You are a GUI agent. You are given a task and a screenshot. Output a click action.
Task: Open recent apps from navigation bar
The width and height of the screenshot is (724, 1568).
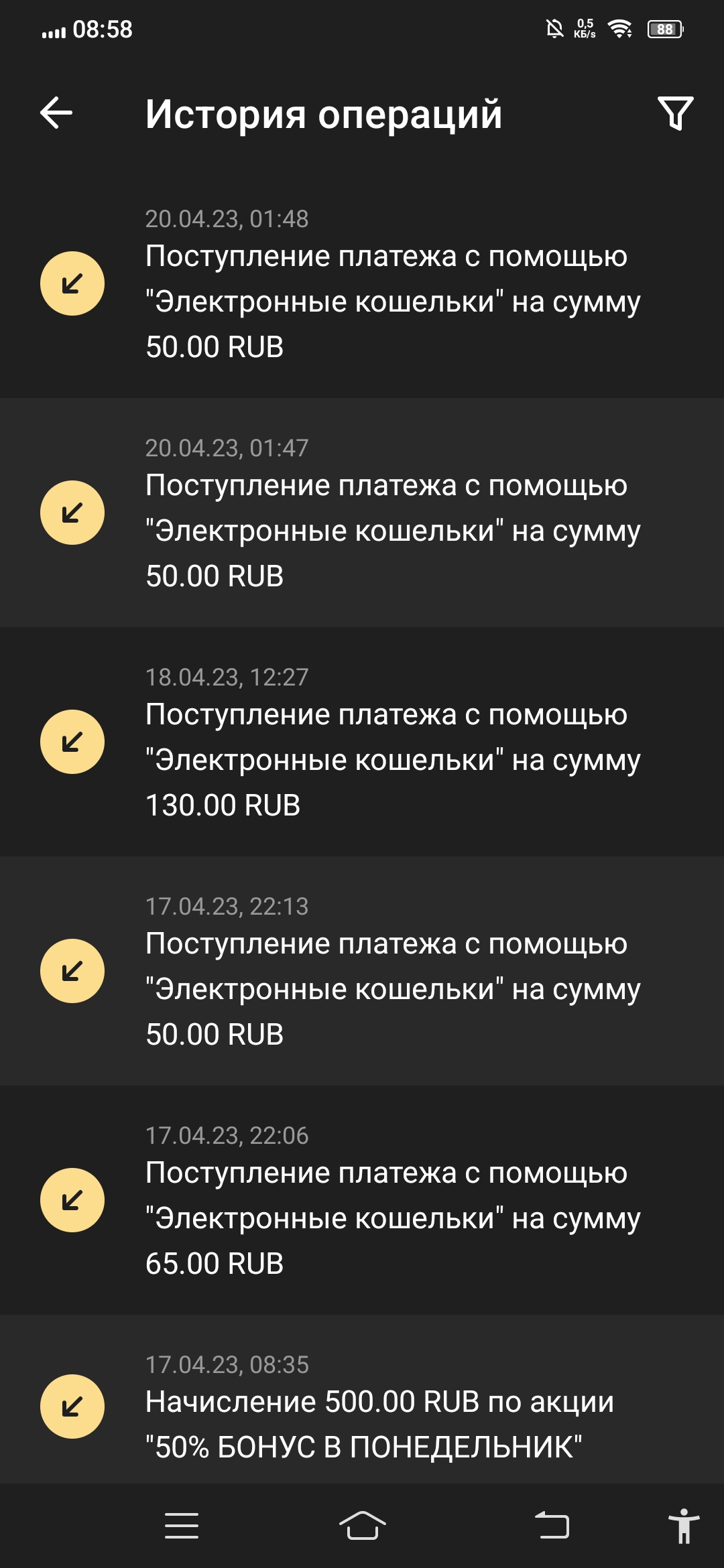click(x=182, y=1526)
